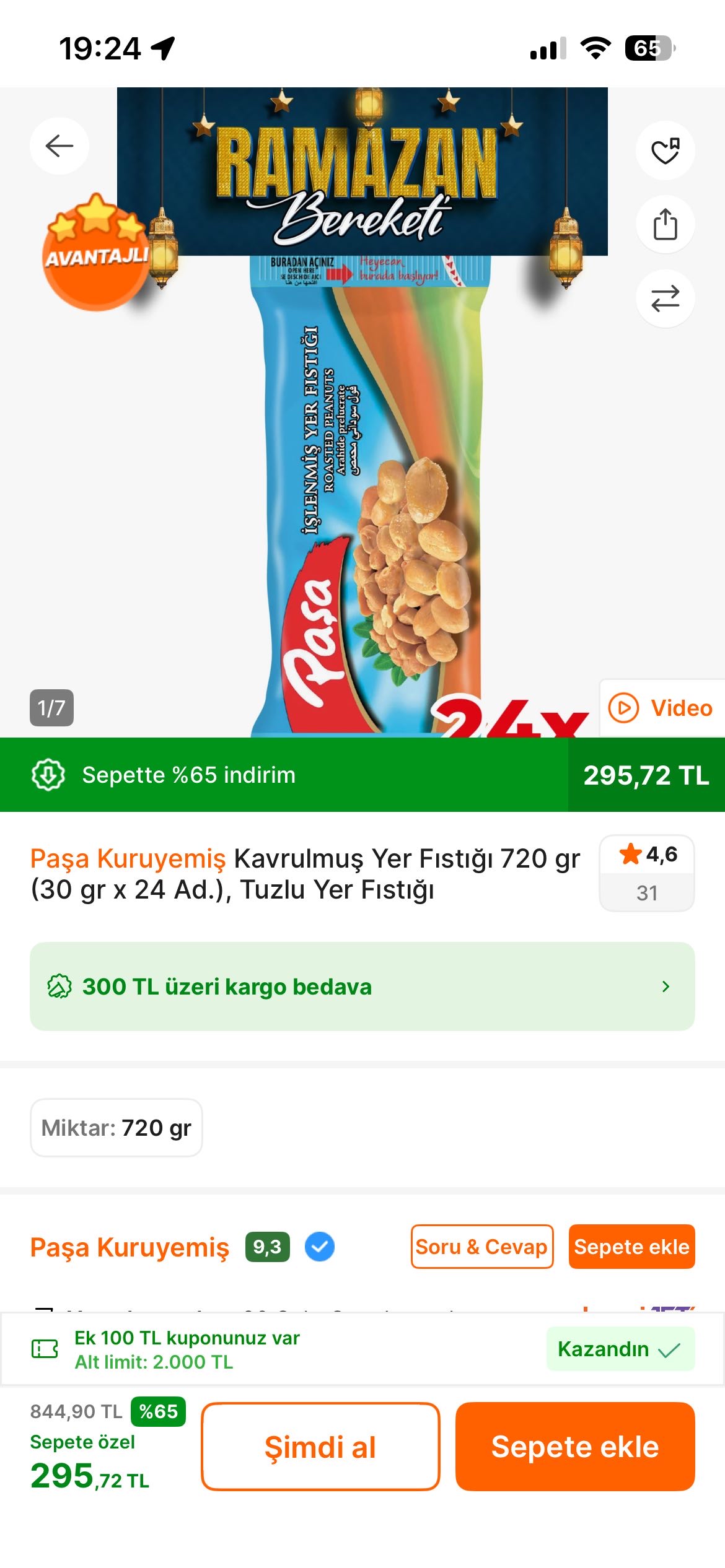Tap small Sepete ekle beside Soru & Cevap
The image size is (725, 1568).
tap(631, 1247)
